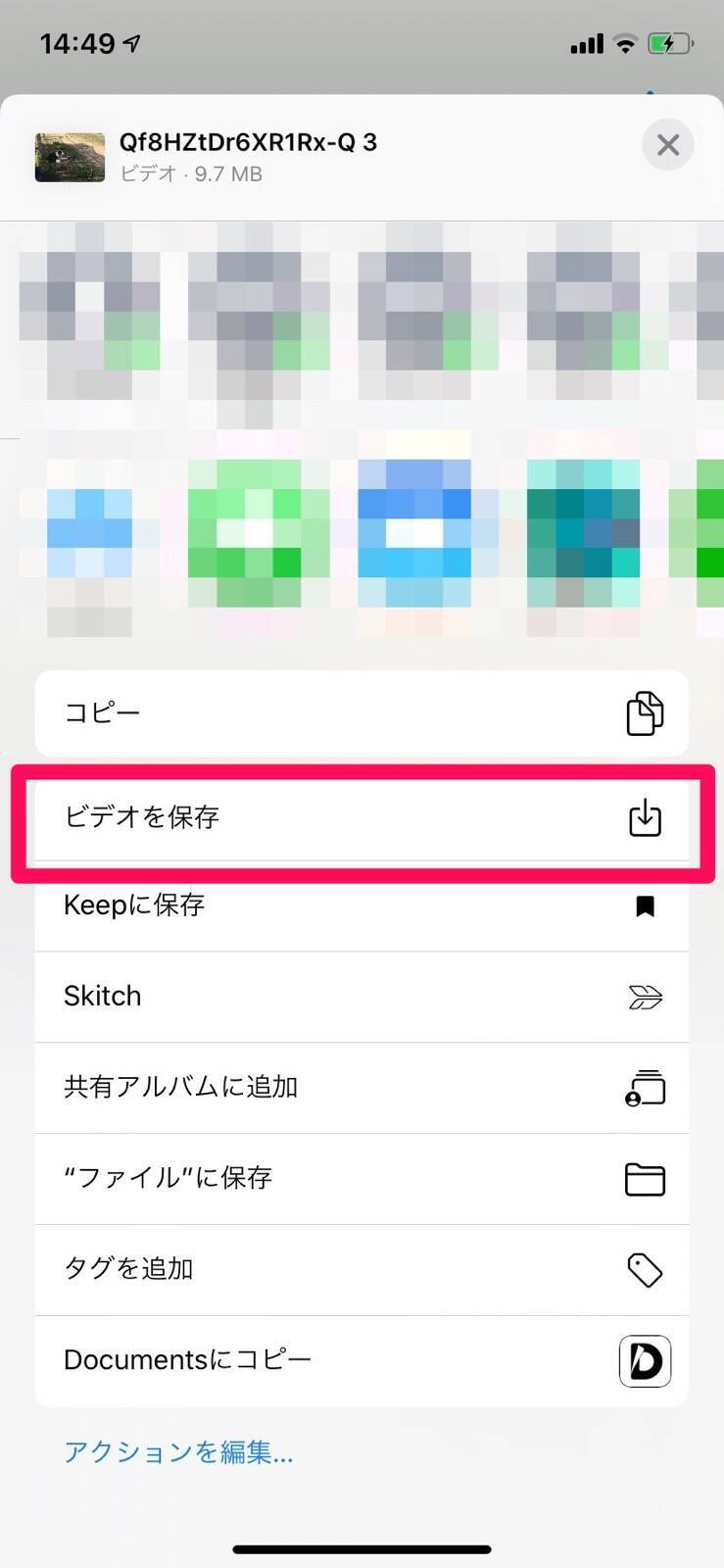Image resolution: width=724 pixels, height=1568 pixels.
Task: Open the video in Skitch
Action: 362,996
